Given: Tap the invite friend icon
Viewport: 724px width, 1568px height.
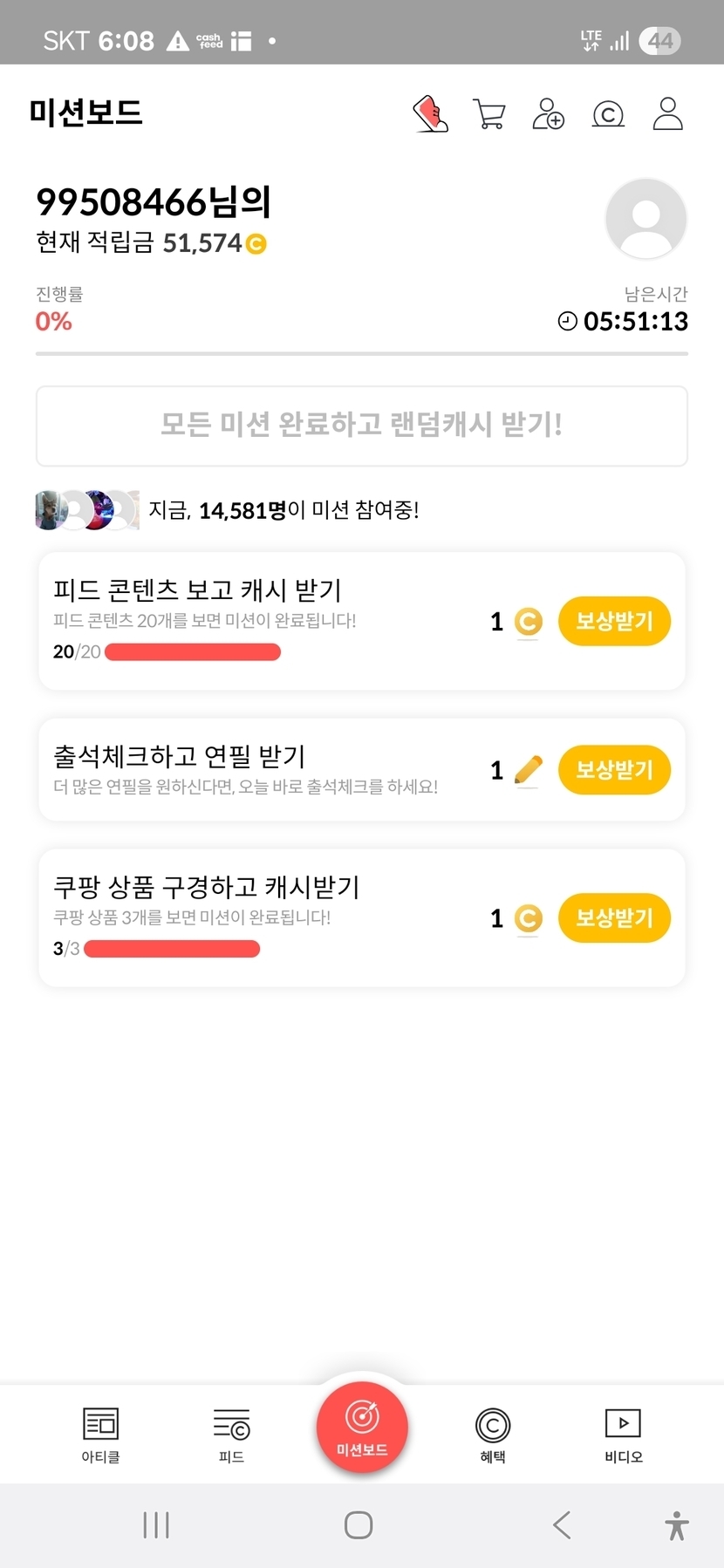Looking at the screenshot, I should (x=548, y=114).
